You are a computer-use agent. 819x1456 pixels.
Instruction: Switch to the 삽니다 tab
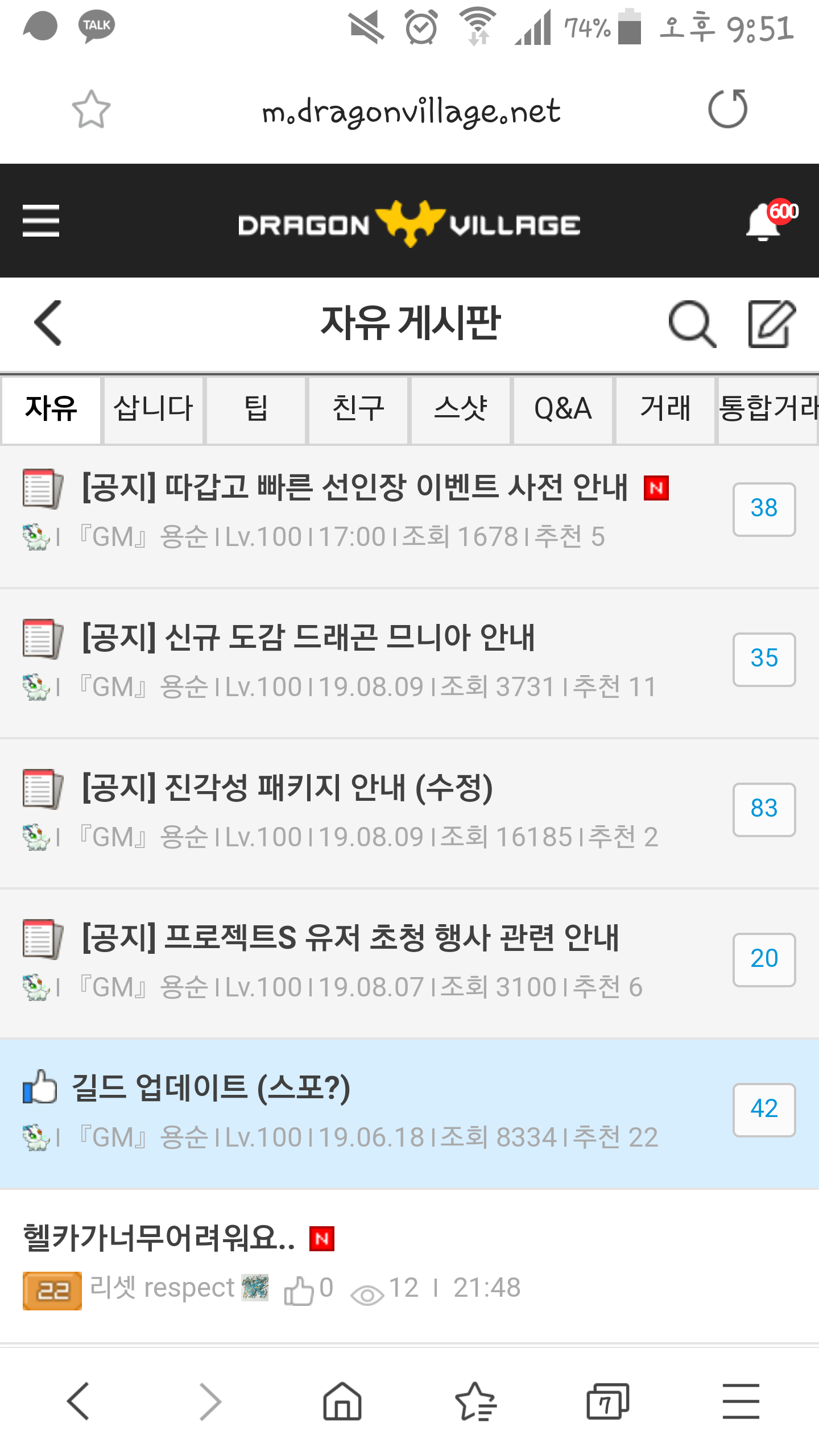tap(153, 409)
